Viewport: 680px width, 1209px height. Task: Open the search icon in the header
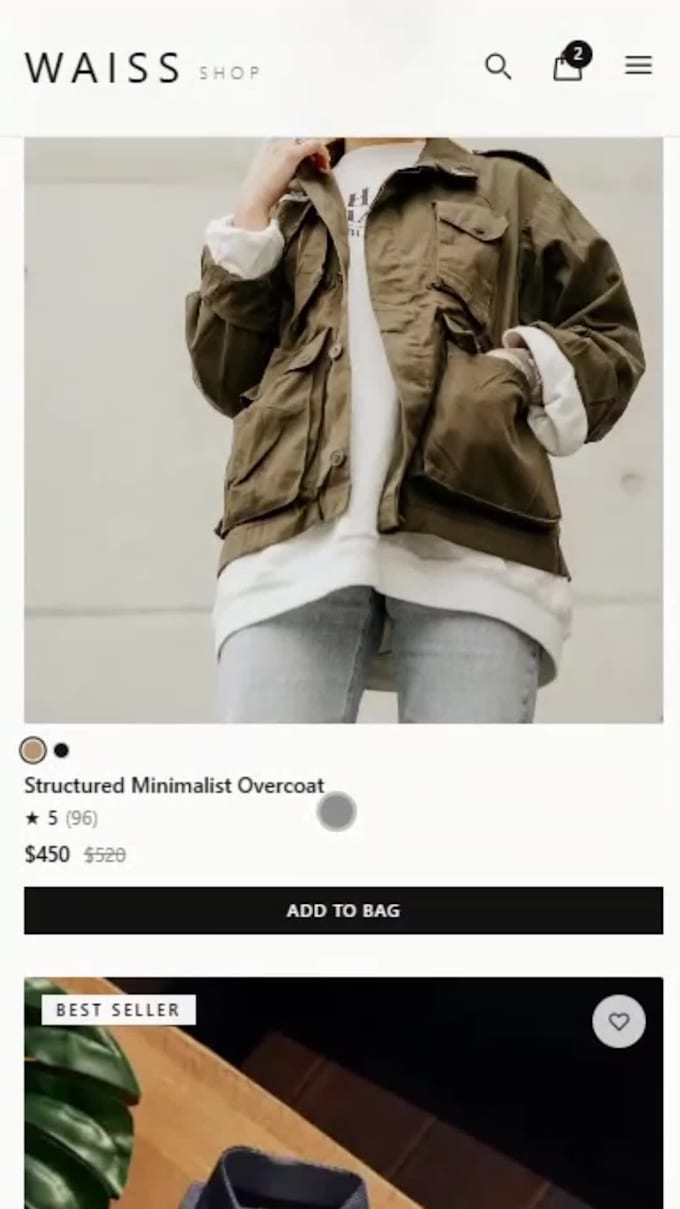click(498, 67)
